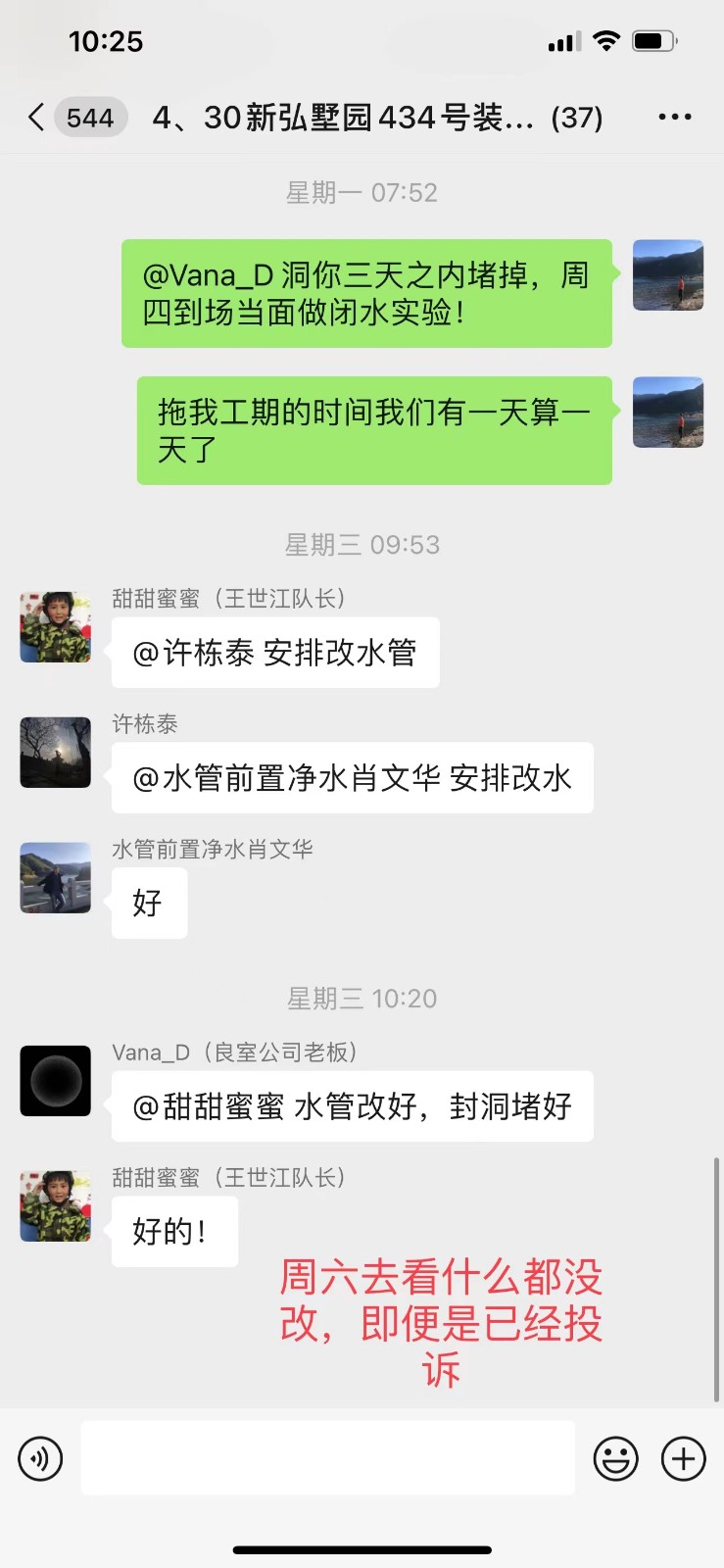Viewport: 724px width, 1568px height.
Task: Open 水管前置净水肖文华's avatar profile
Action: click(56, 877)
